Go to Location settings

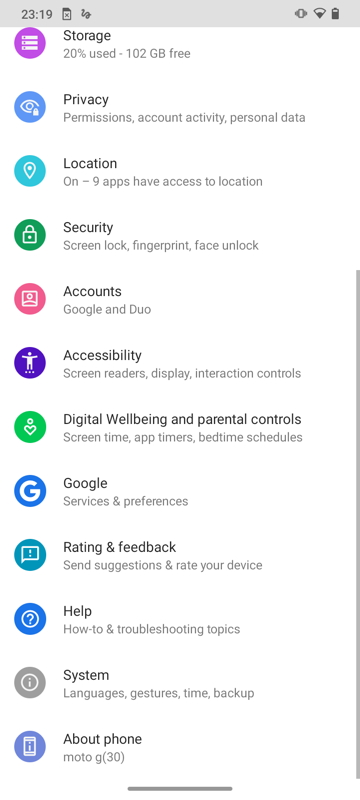(x=178, y=171)
